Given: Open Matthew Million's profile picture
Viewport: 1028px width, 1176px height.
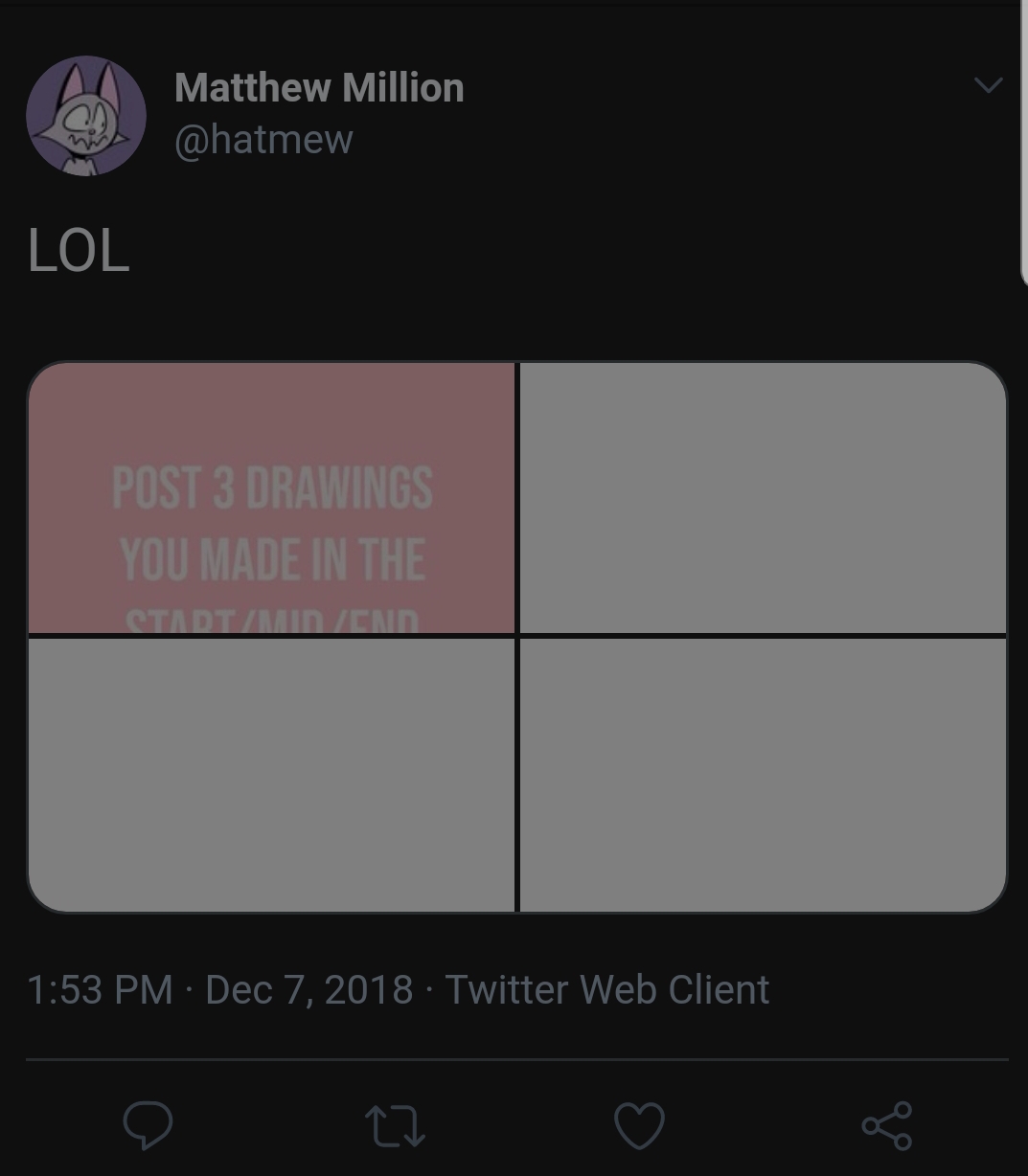Looking at the screenshot, I should click(x=86, y=116).
